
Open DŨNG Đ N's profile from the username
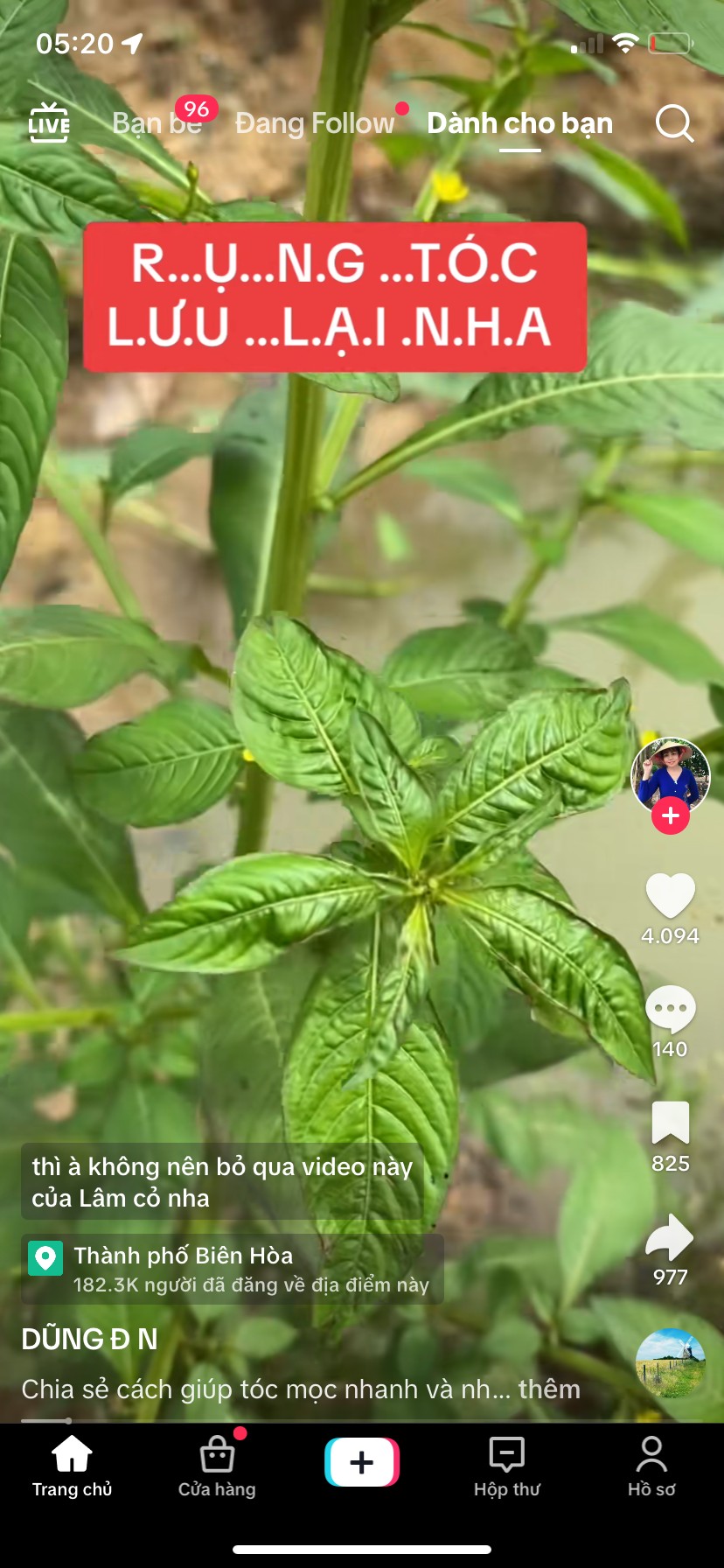point(89,1339)
